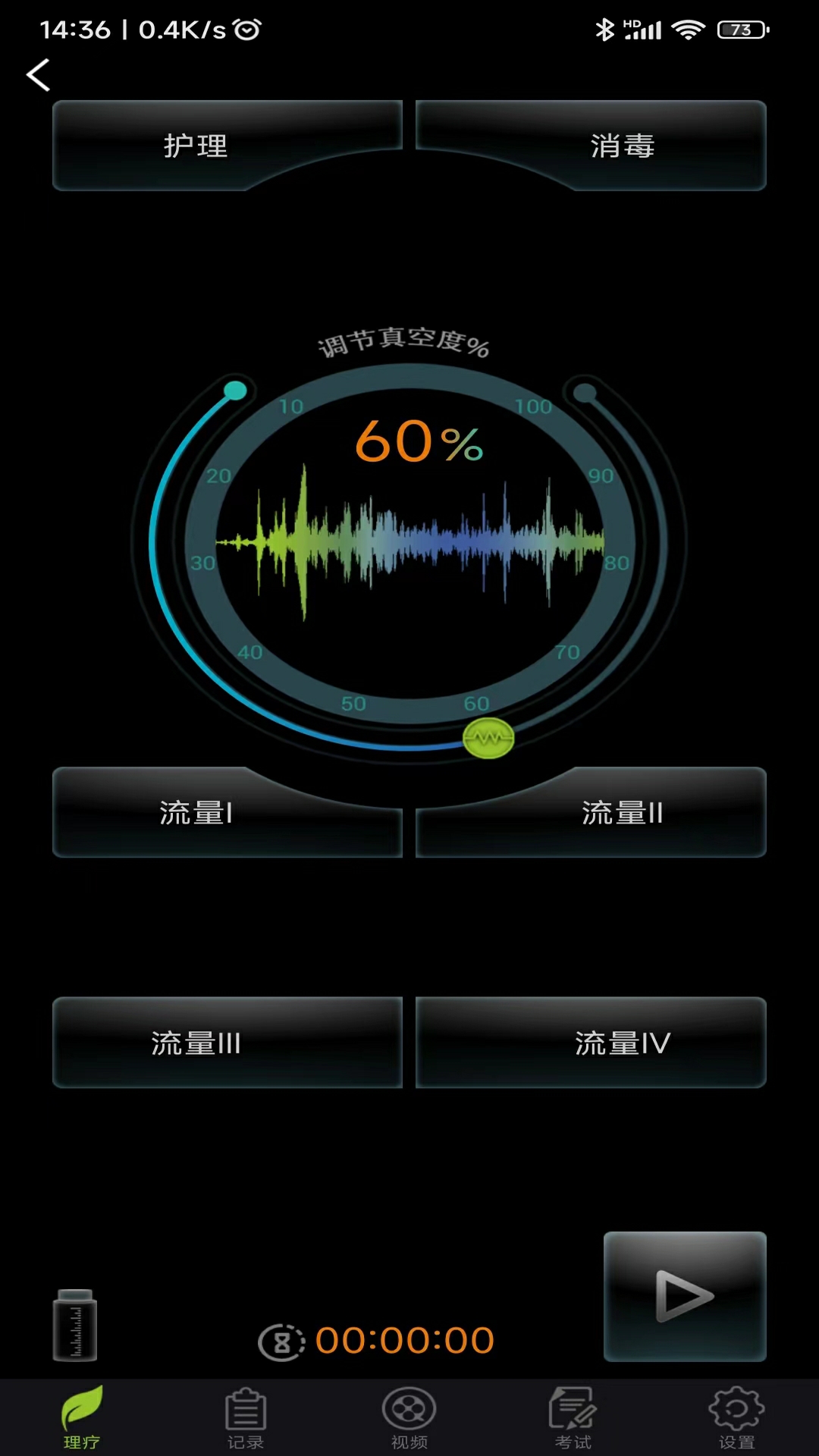Open the 设置 tab
Screen dimensions: 819x1456
pos(736,1418)
